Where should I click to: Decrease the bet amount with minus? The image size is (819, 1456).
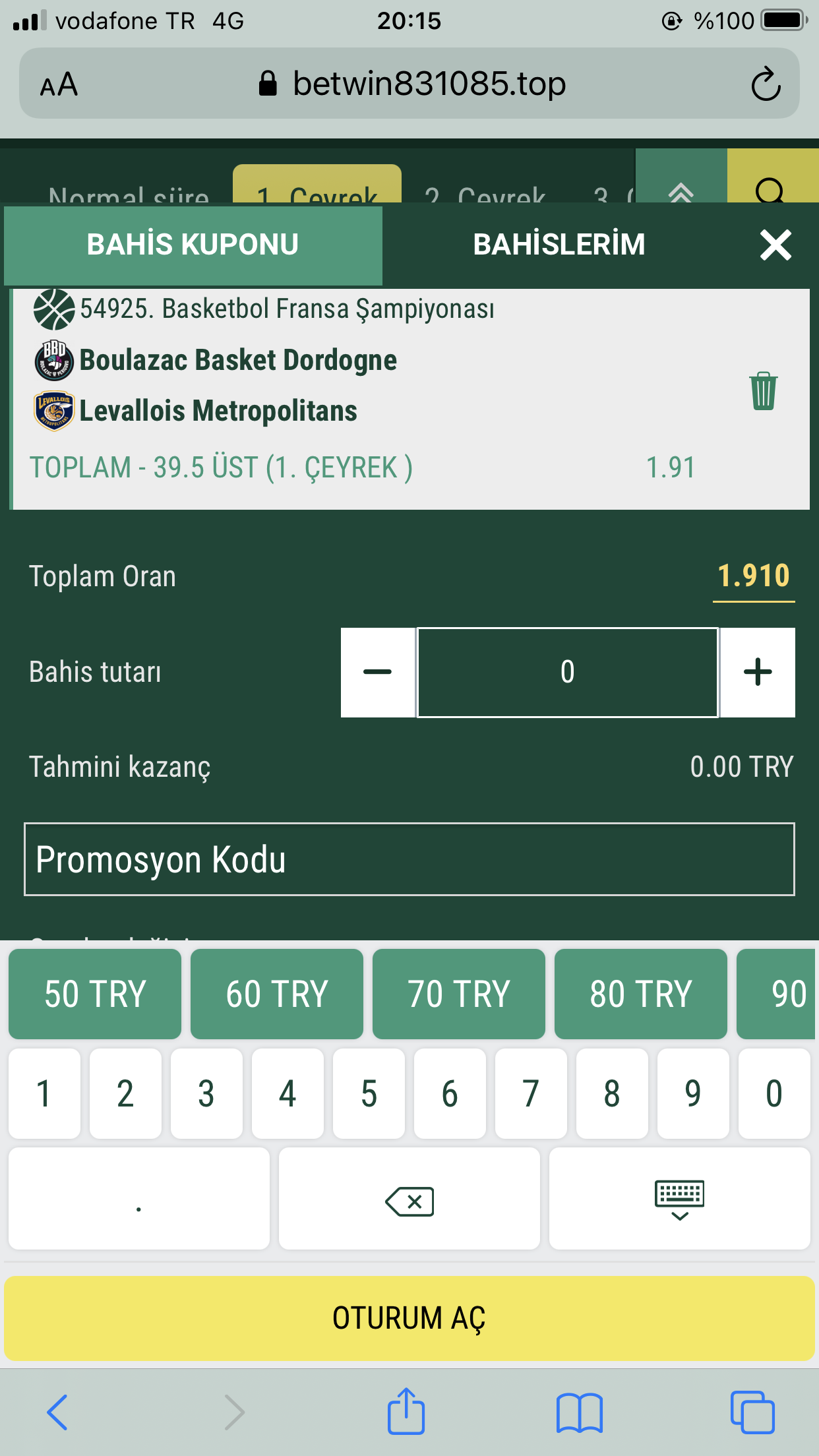tap(378, 672)
